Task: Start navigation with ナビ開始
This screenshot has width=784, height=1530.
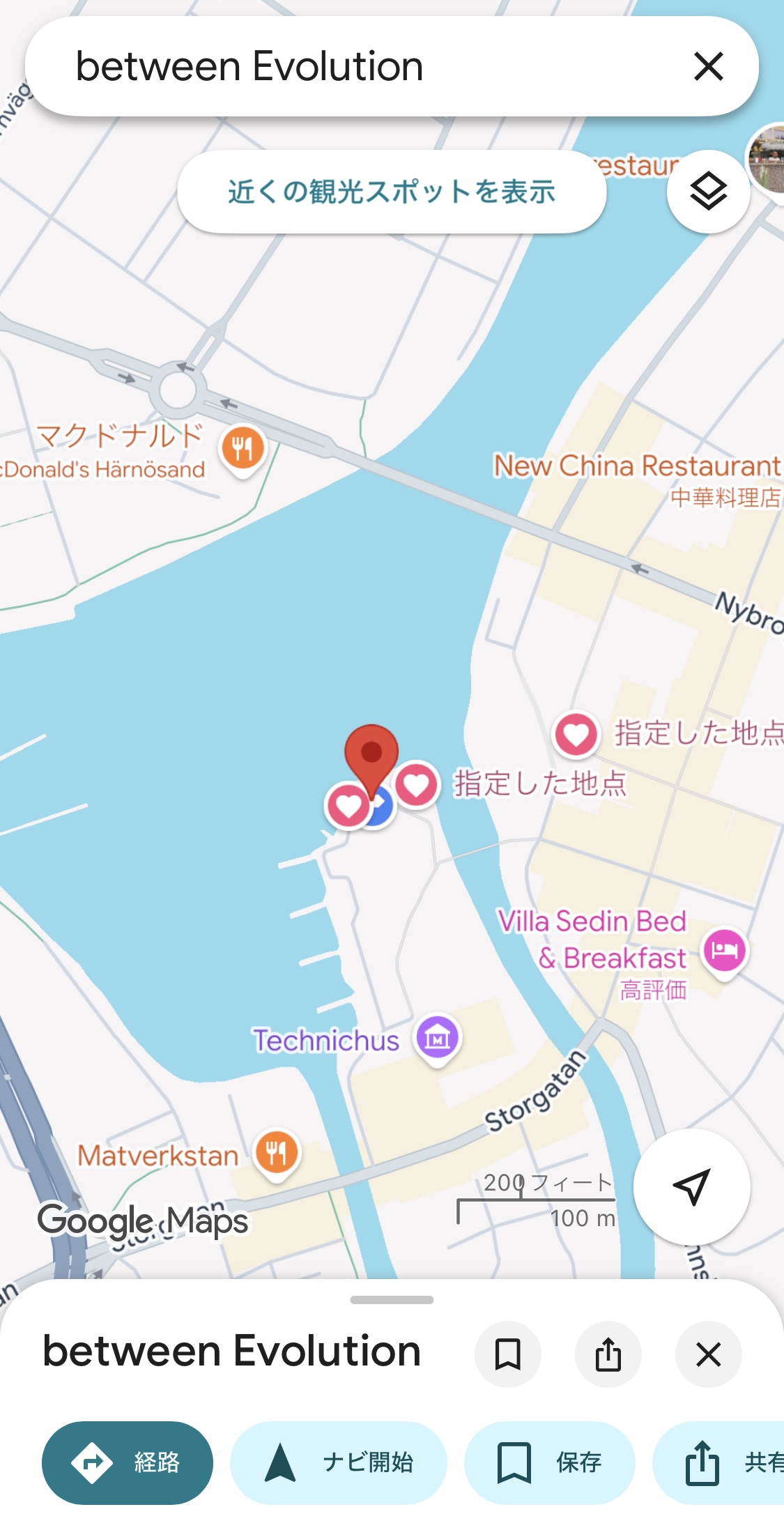Action: [x=339, y=1462]
